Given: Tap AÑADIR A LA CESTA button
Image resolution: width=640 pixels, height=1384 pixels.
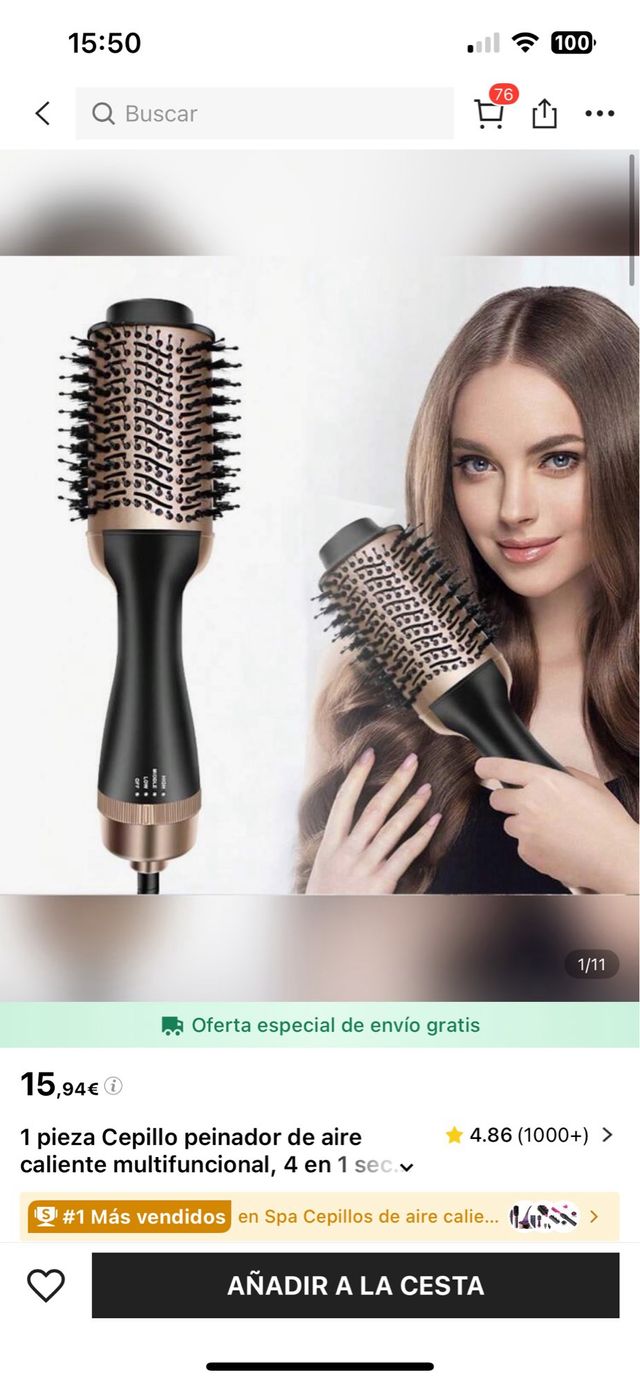Looking at the screenshot, I should pos(355,1286).
